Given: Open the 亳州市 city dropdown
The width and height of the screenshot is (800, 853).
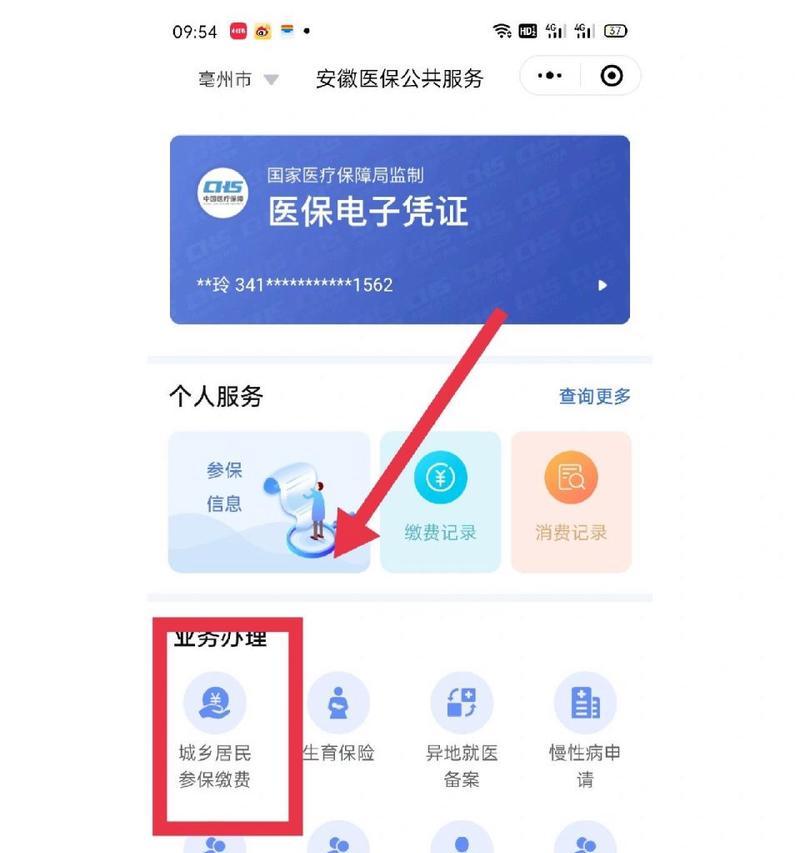Looking at the screenshot, I should point(238,80).
